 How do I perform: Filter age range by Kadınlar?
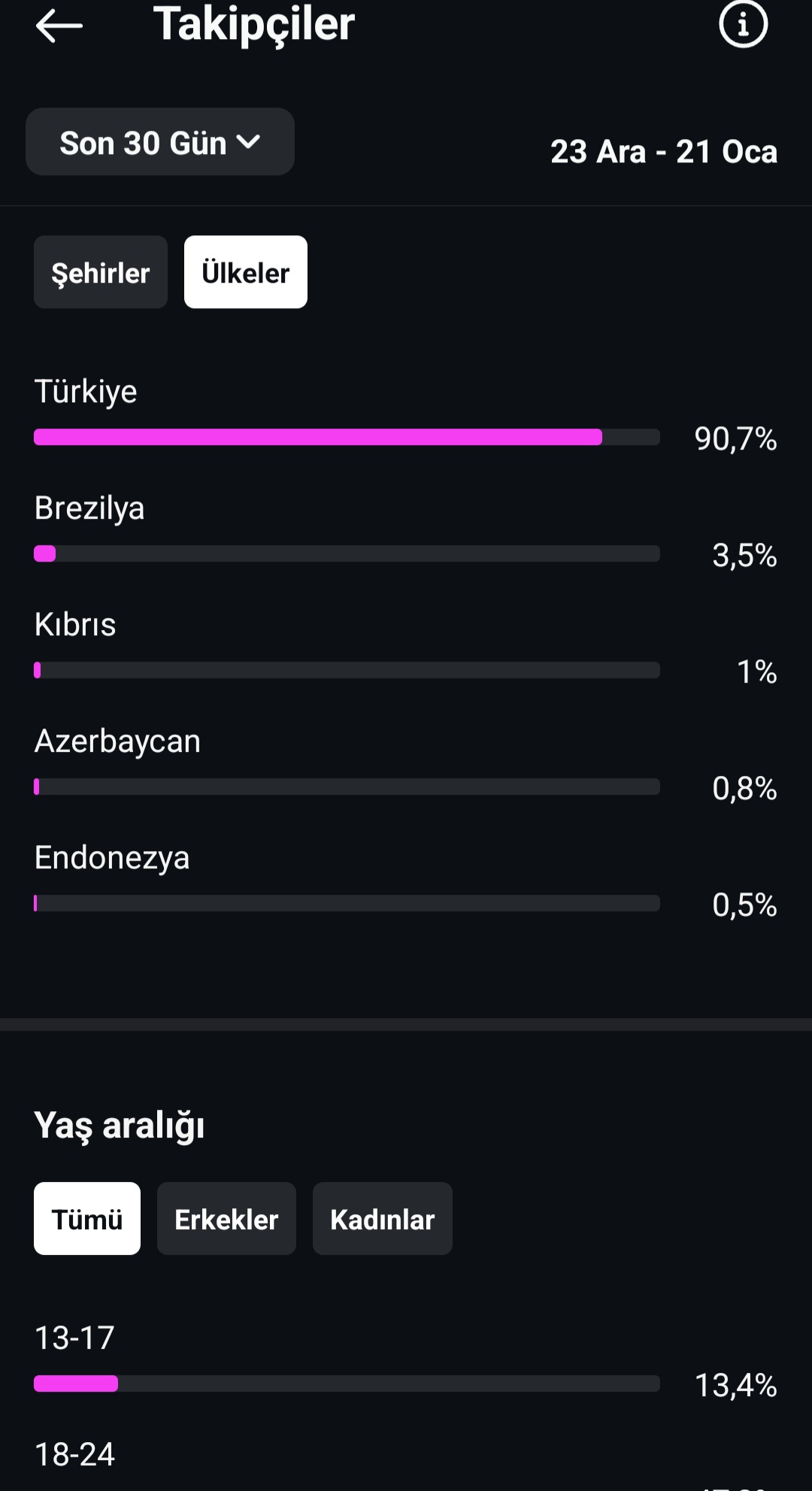click(383, 1219)
